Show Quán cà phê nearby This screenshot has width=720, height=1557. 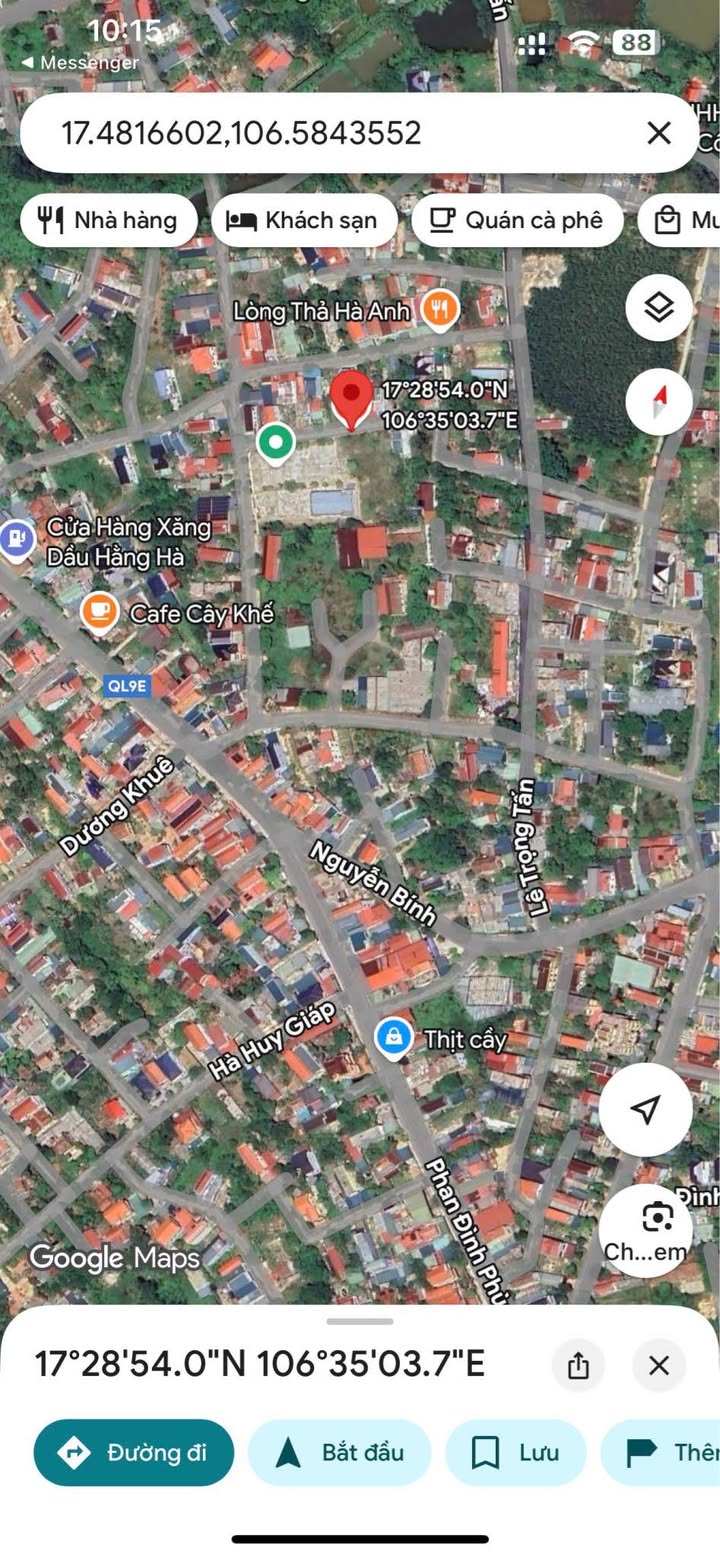point(517,221)
